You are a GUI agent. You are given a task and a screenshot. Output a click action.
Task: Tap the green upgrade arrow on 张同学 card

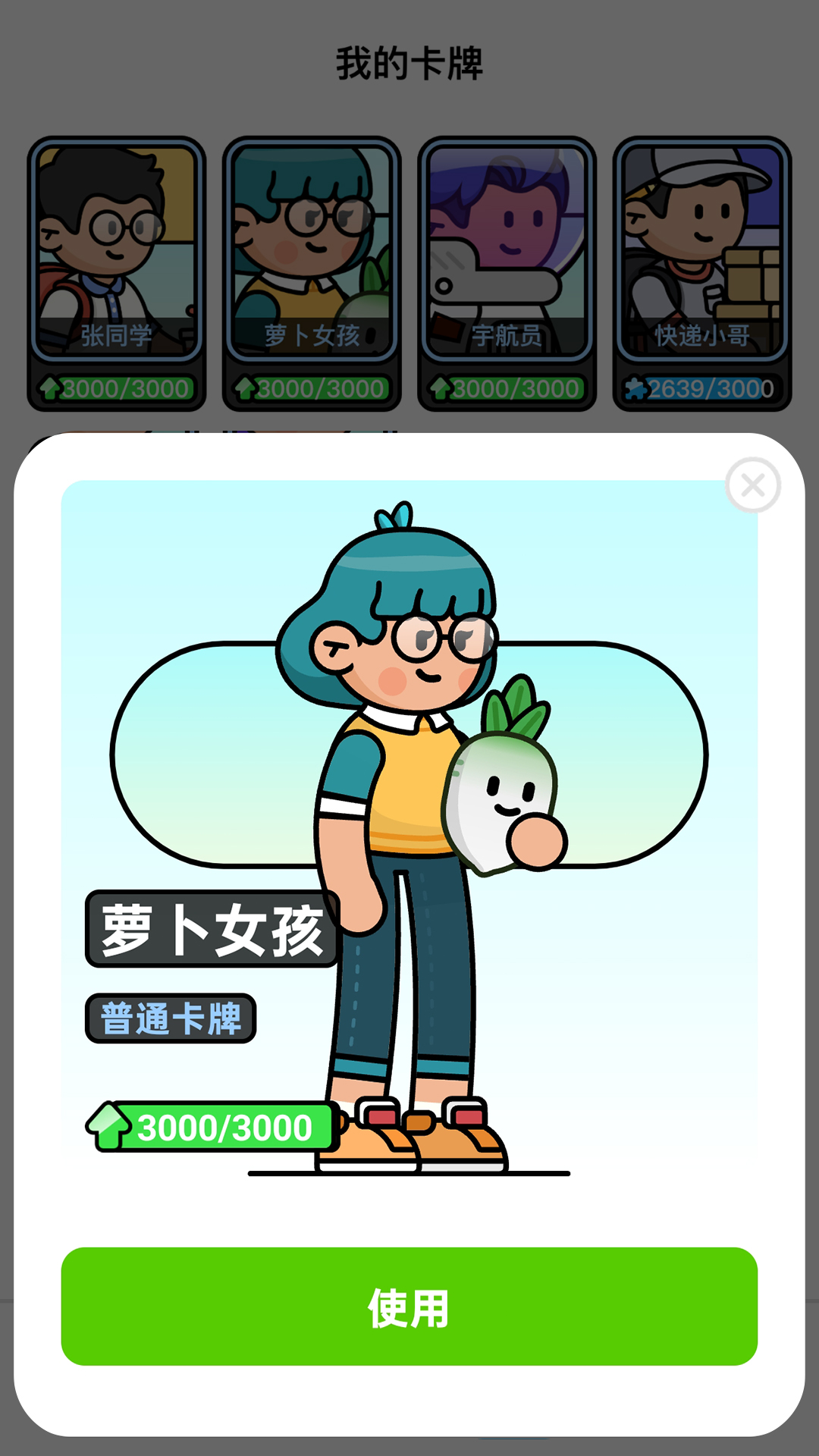coord(50,388)
